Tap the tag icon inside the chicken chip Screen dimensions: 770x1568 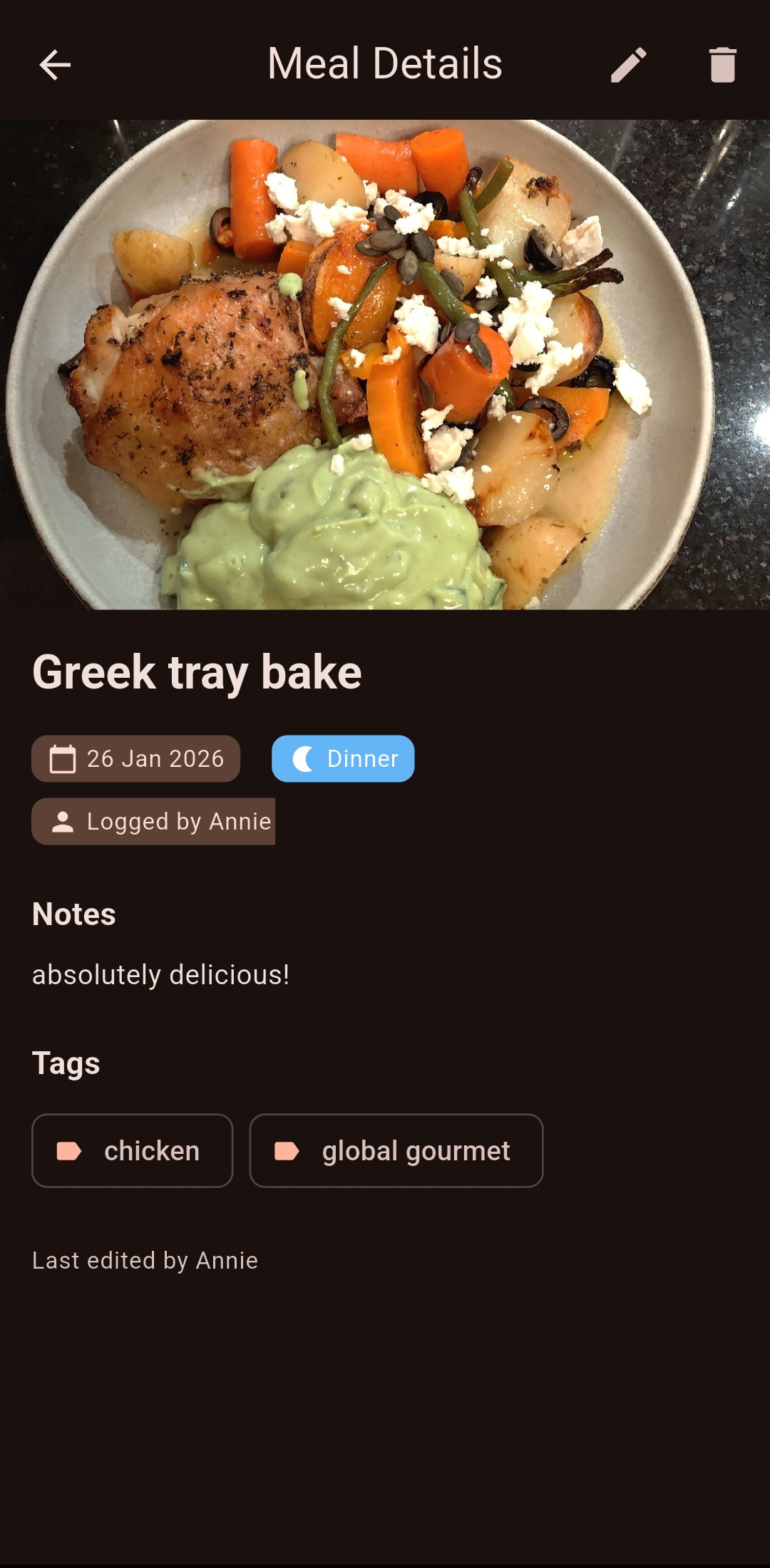[69, 1150]
